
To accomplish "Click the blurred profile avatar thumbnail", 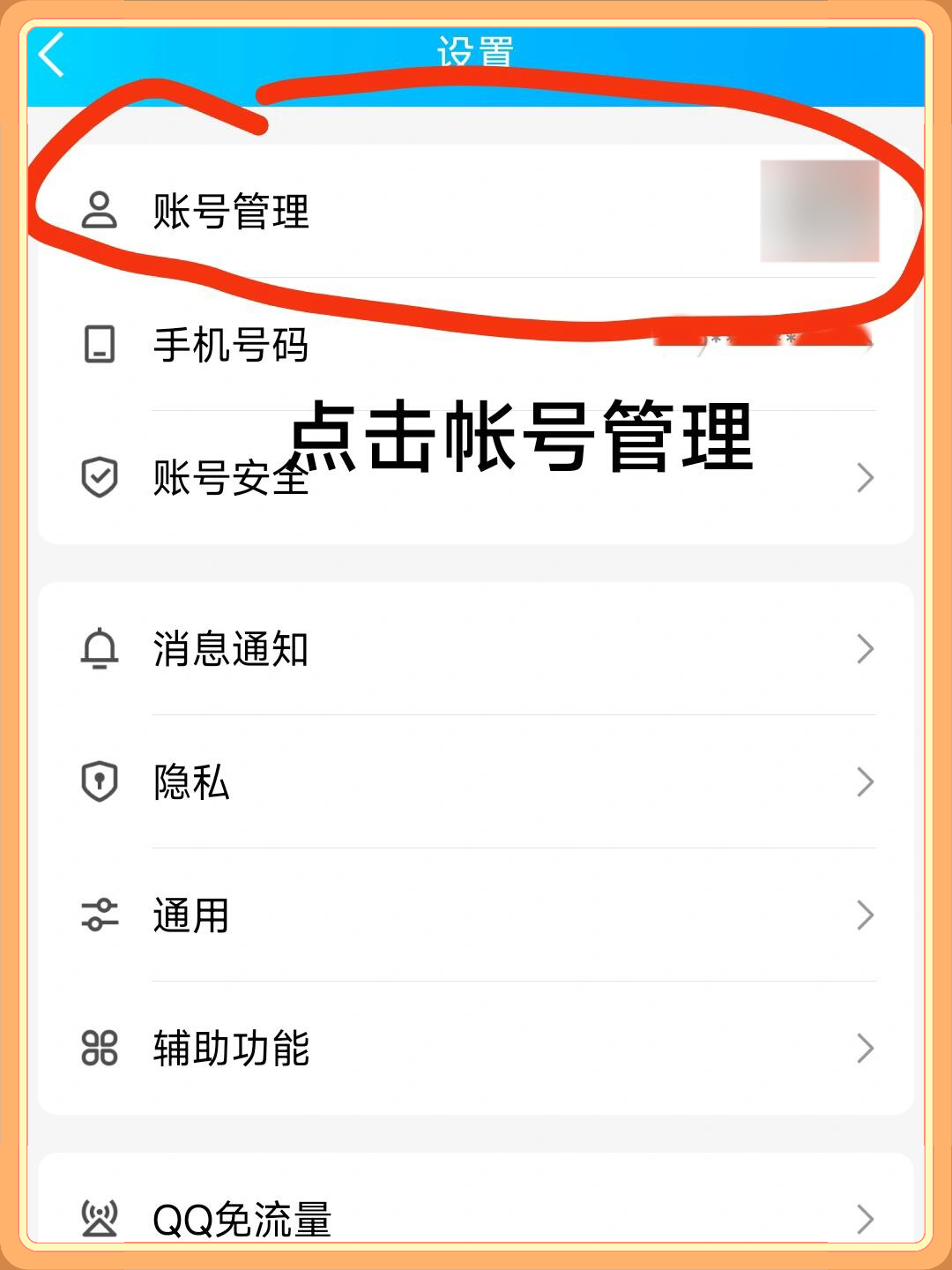I will [818, 210].
